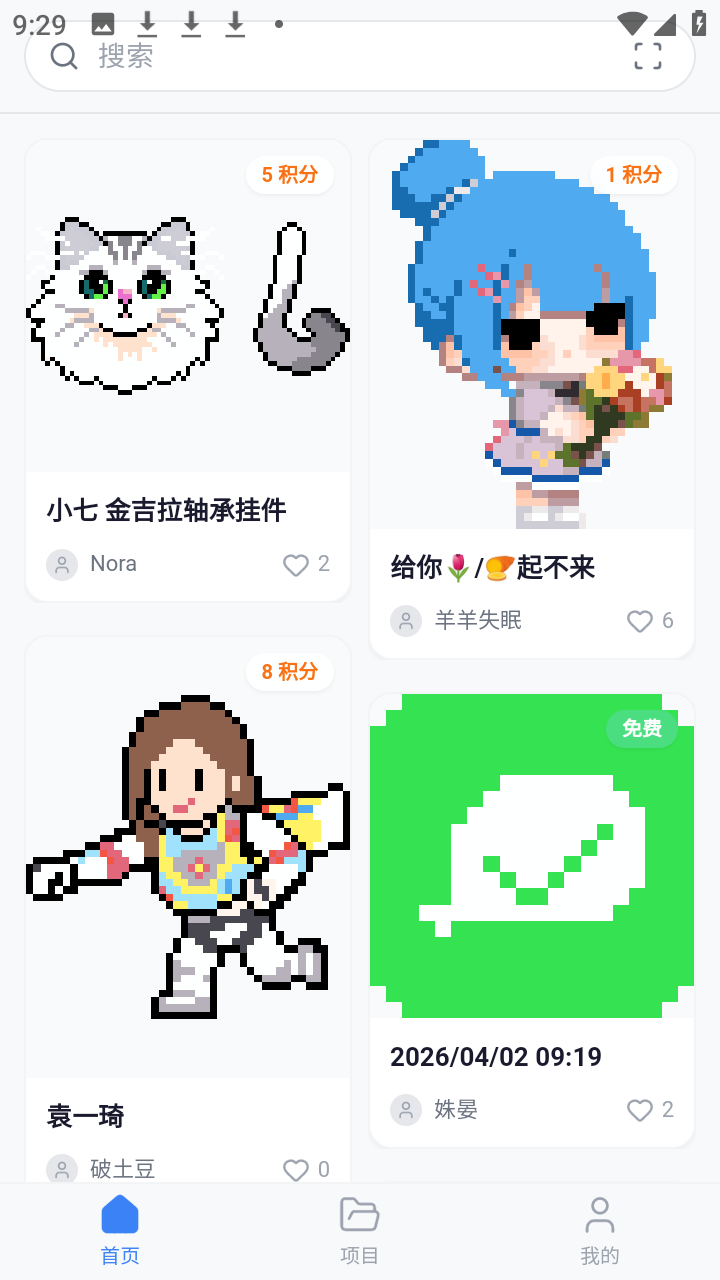
Task: Like the design by 姝晏
Action: click(x=640, y=1110)
